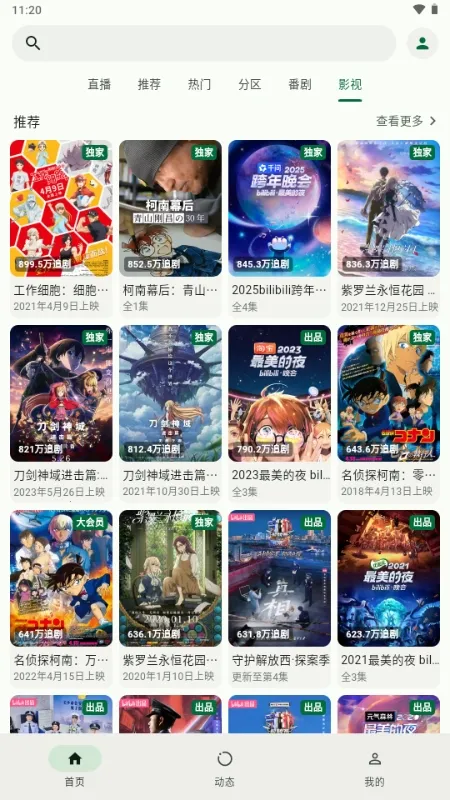
Task: Open 紫罗兰永恒花园 released January 2020
Action: click(x=170, y=598)
